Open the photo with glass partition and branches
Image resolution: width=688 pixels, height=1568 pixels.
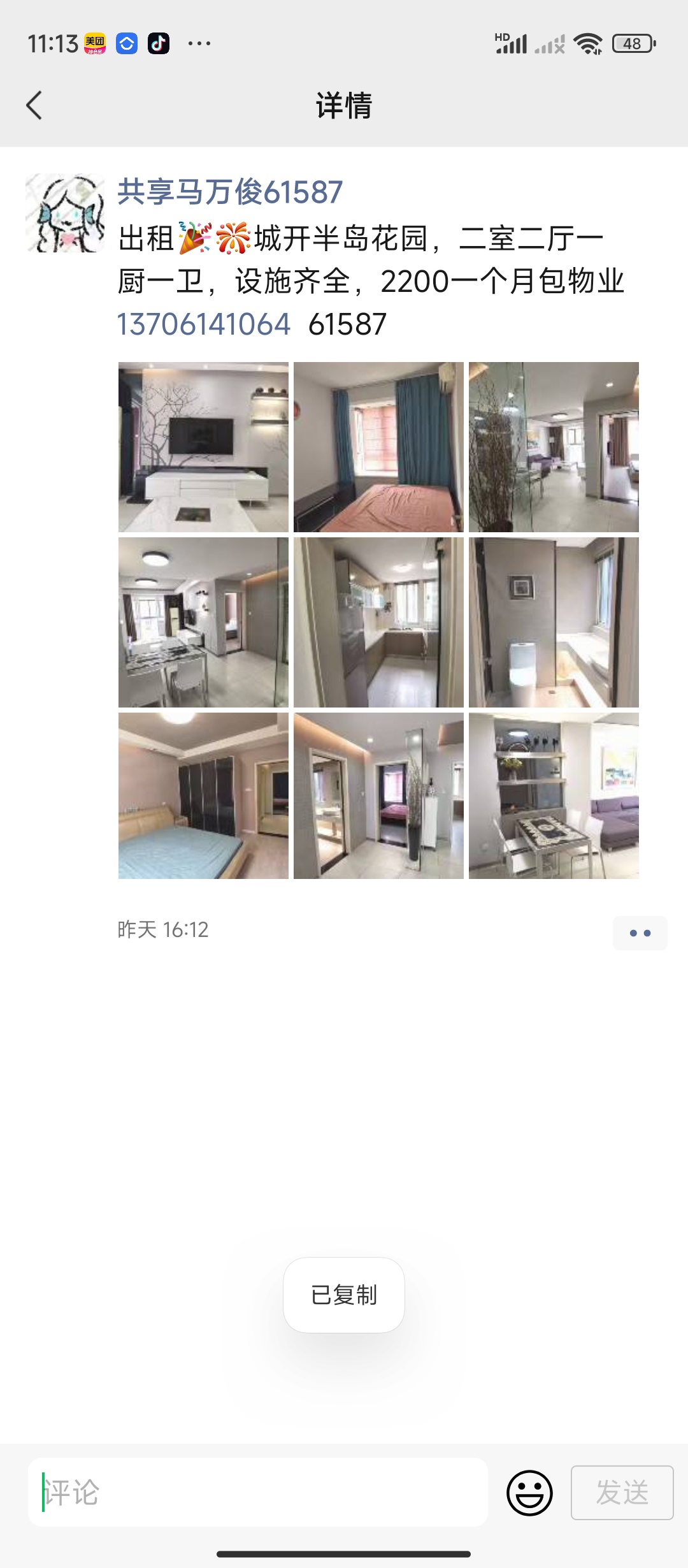point(554,447)
